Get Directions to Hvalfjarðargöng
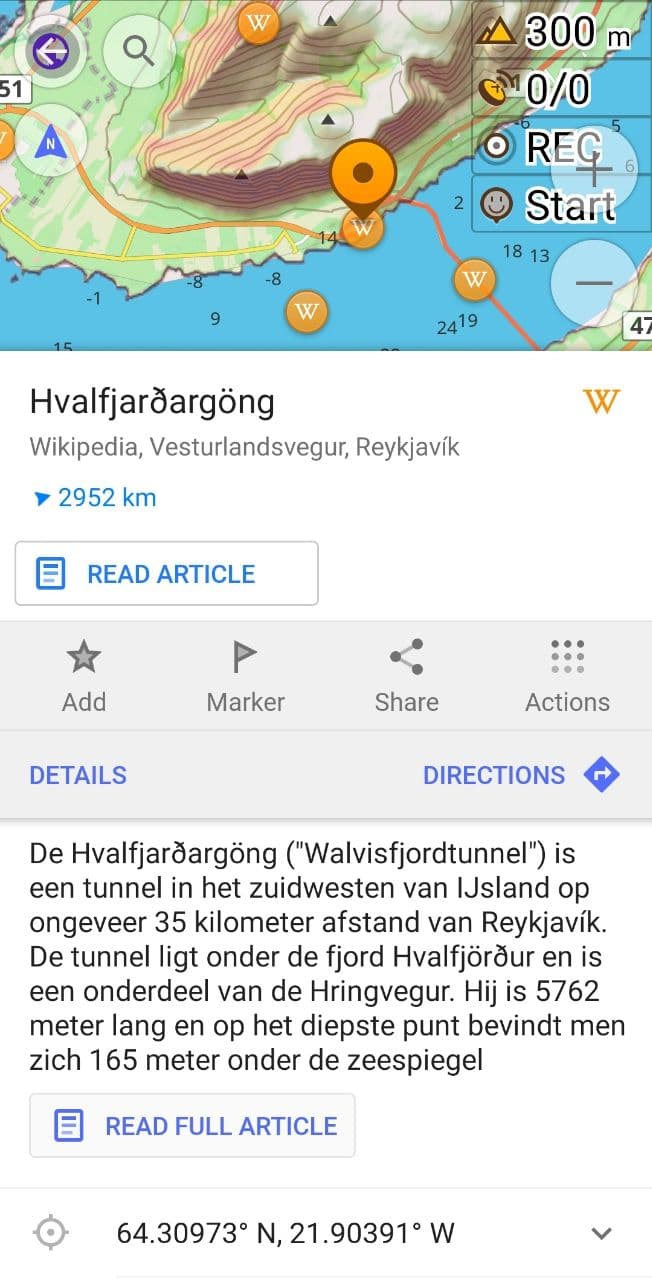The width and height of the screenshot is (652, 1280). [x=520, y=775]
